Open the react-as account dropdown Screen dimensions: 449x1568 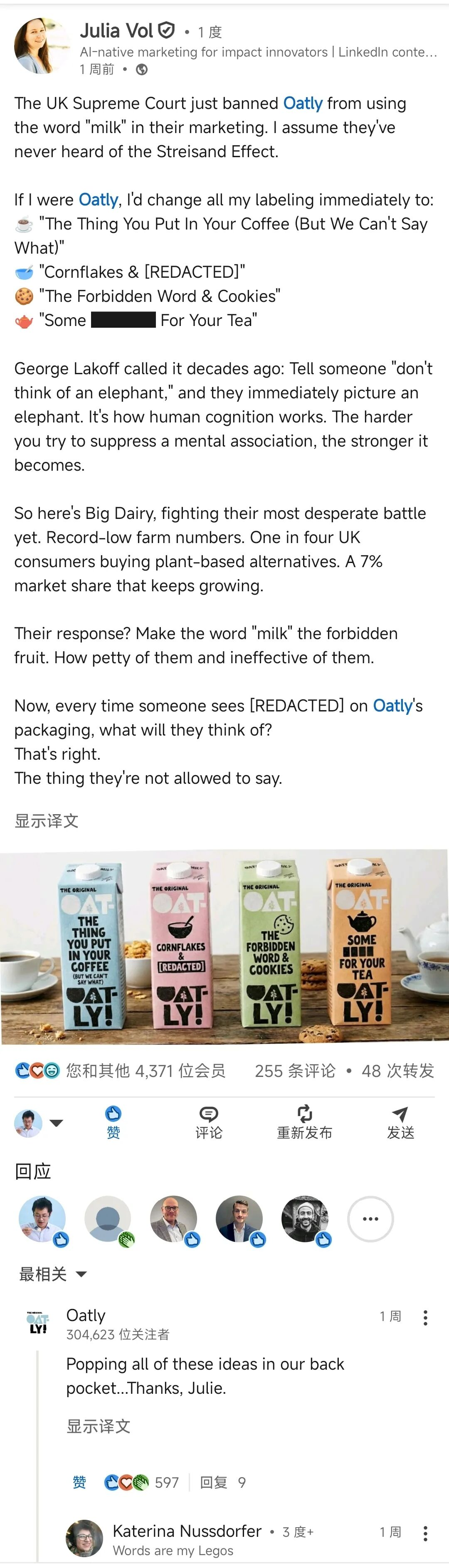pyautogui.click(x=56, y=1123)
